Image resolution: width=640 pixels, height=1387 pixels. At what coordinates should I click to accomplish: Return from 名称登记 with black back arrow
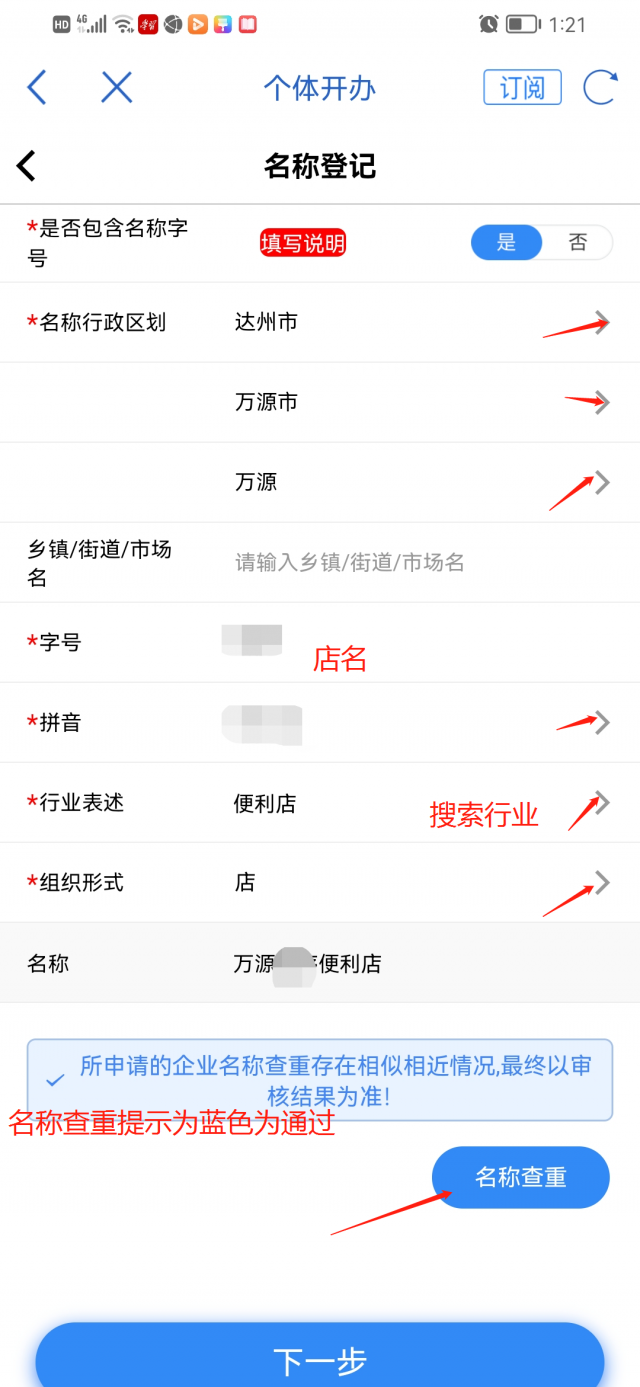click(27, 166)
